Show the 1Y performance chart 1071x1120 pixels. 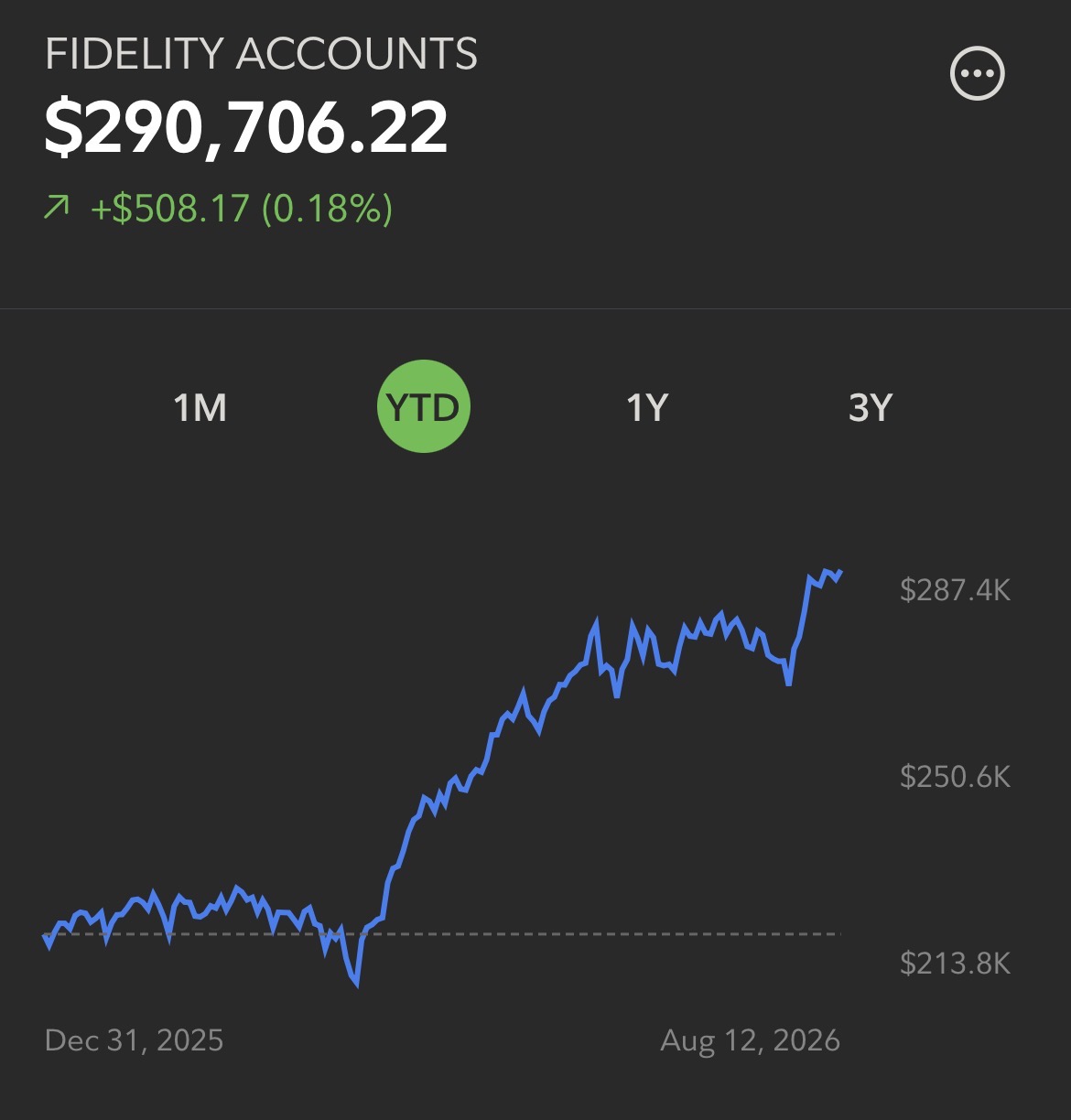647,407
